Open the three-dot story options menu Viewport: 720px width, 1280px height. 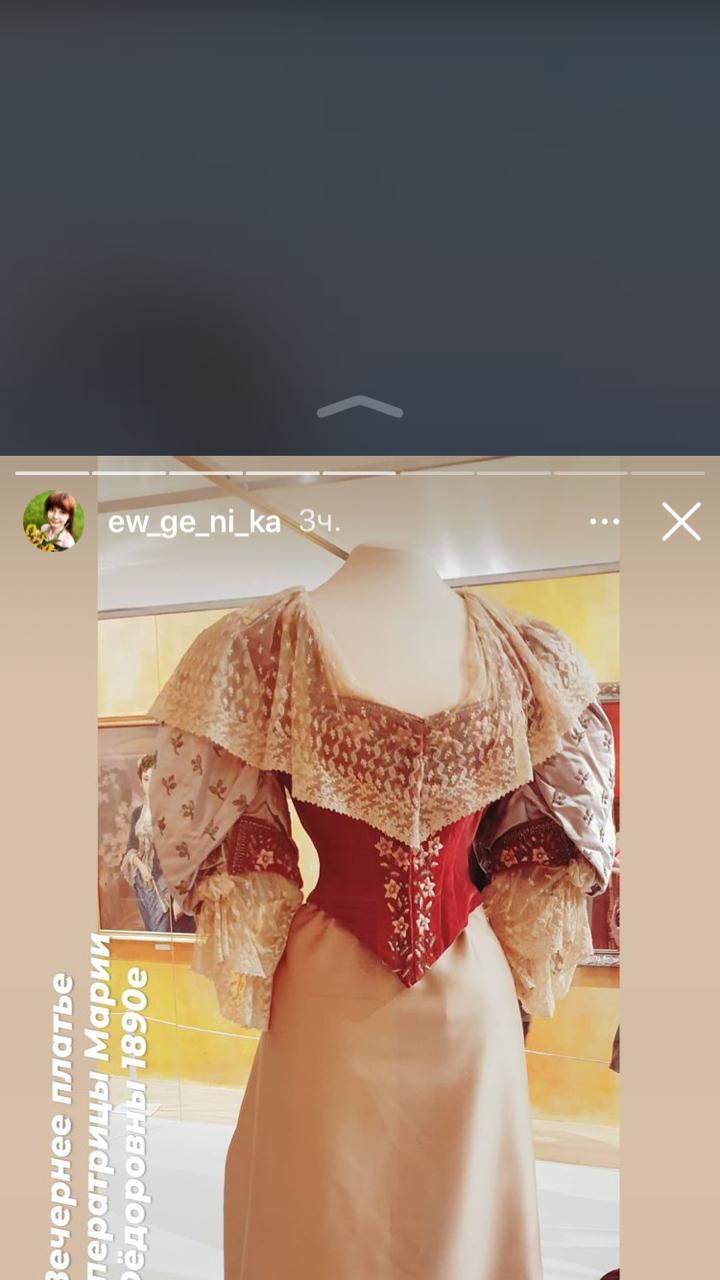click(605, 522)
